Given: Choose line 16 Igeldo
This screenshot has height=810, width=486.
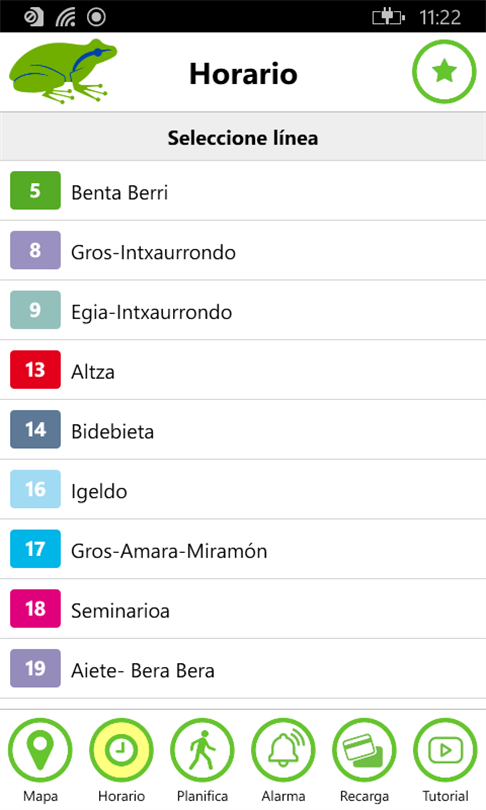Looking at the screenshot, I should [243, 489].
